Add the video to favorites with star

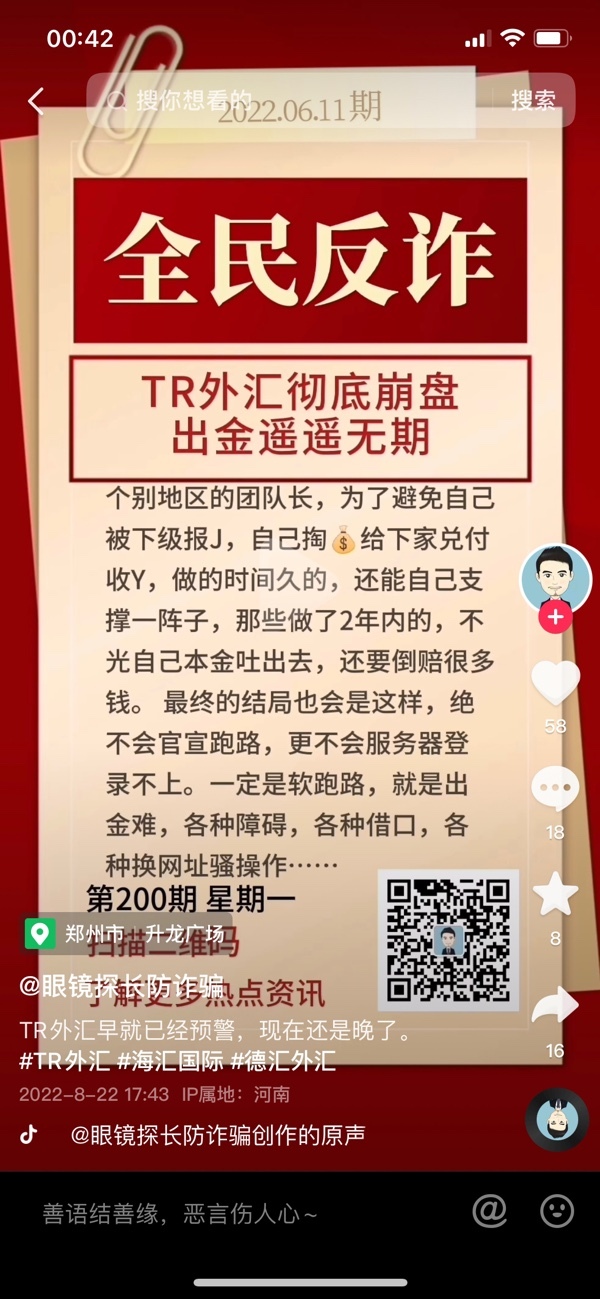coord(556,895)
